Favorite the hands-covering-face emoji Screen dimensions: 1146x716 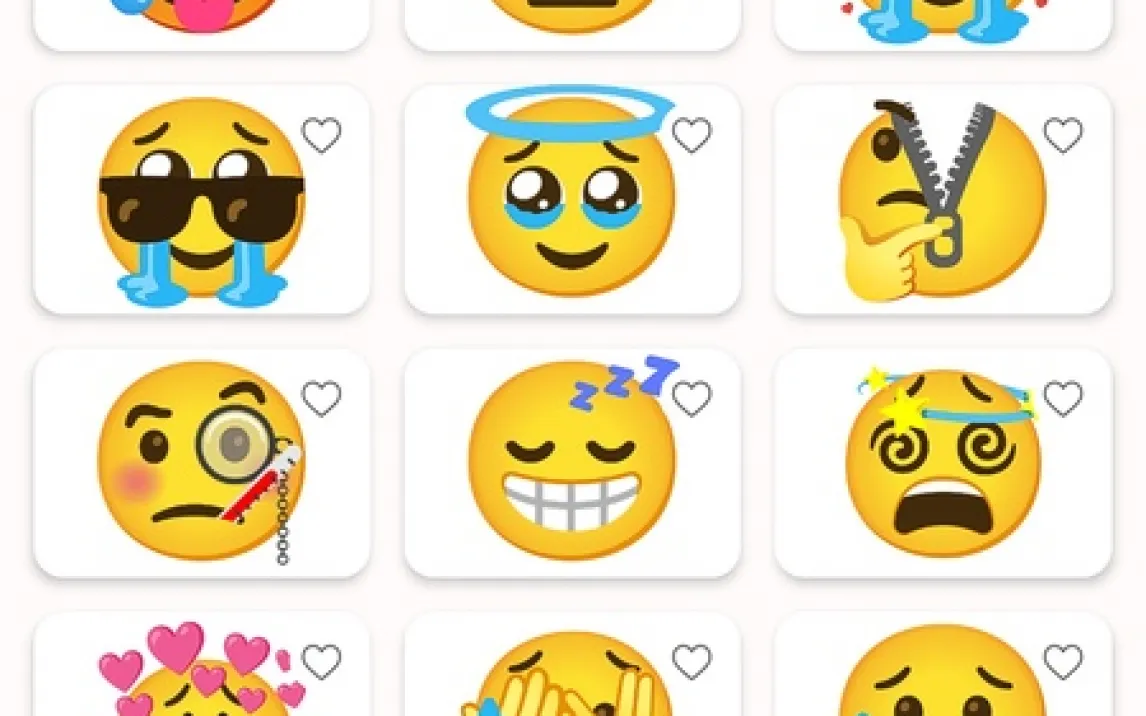[691, 661]
